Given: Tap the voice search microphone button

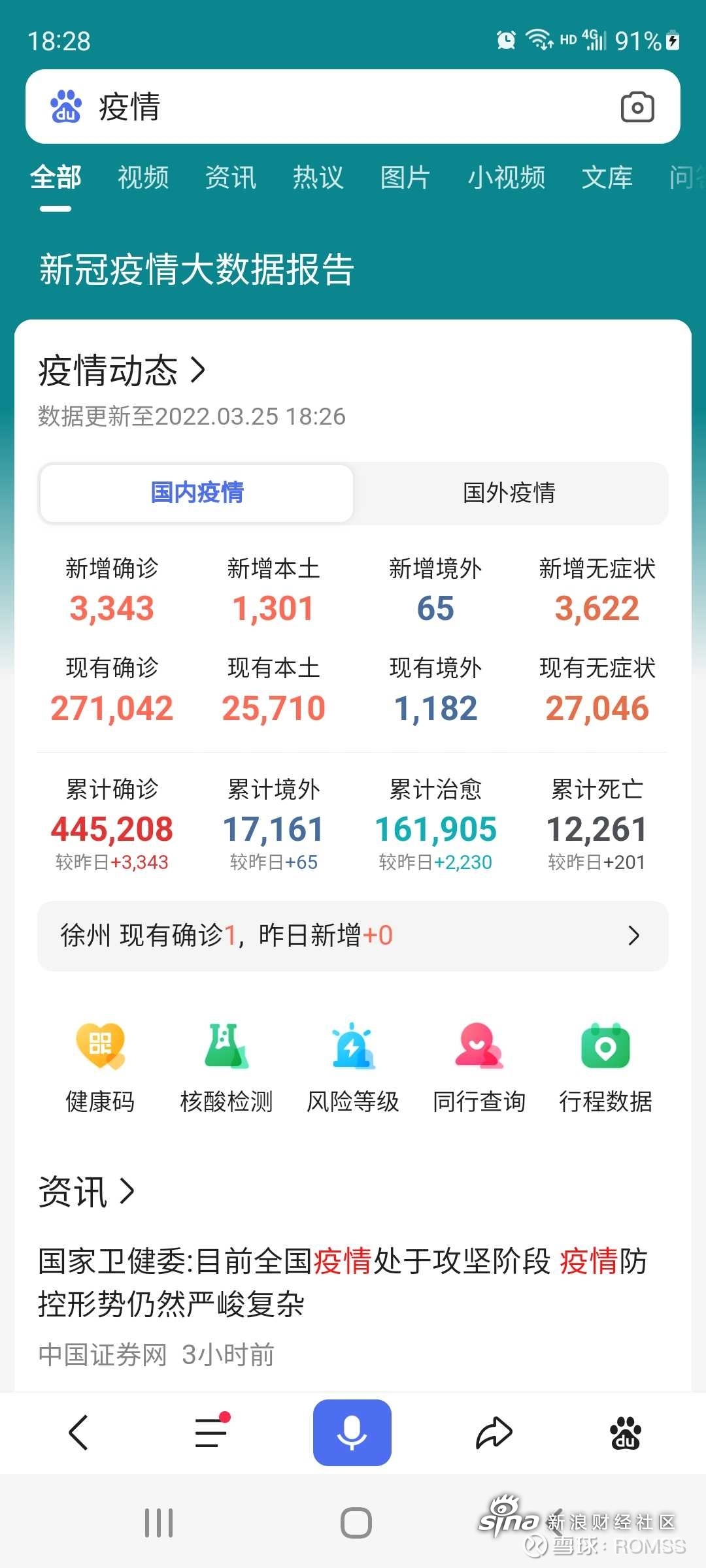Looking at the screenshot, I should click(352, 1433).
